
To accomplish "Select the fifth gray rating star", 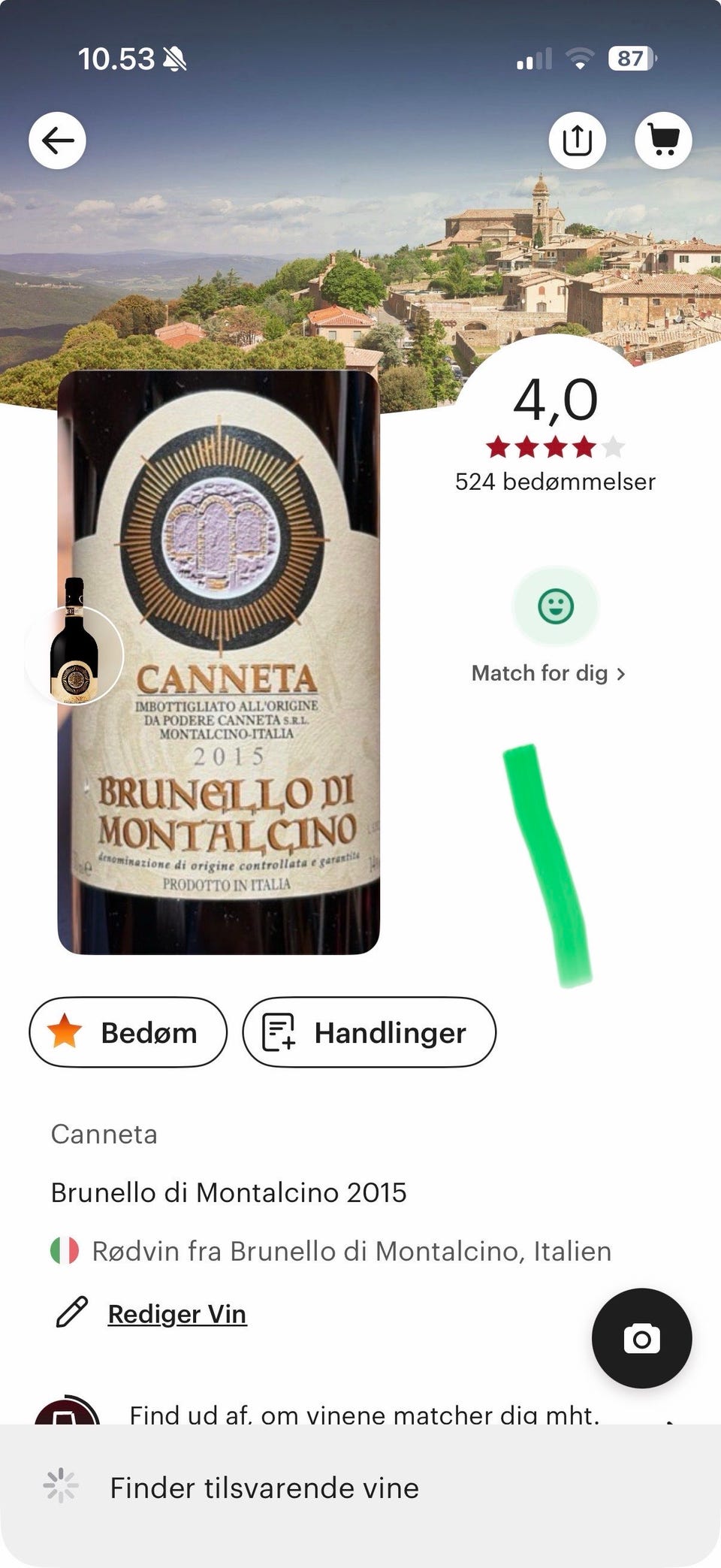I will click(x=614, y=446).
